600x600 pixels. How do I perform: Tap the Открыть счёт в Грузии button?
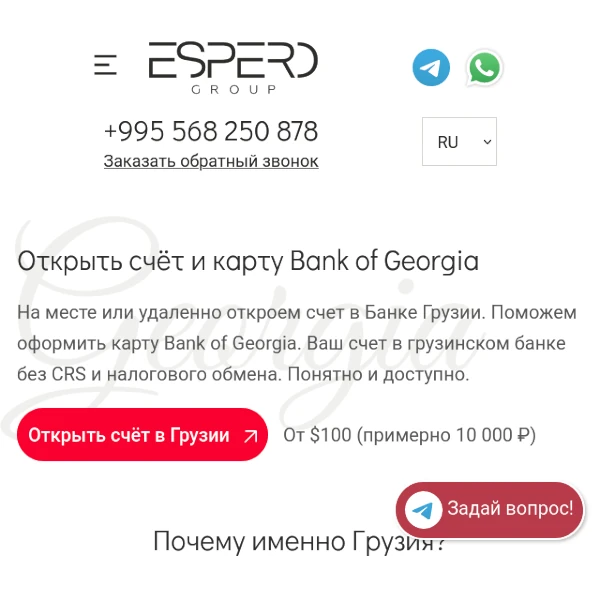(x=142, y=435)
